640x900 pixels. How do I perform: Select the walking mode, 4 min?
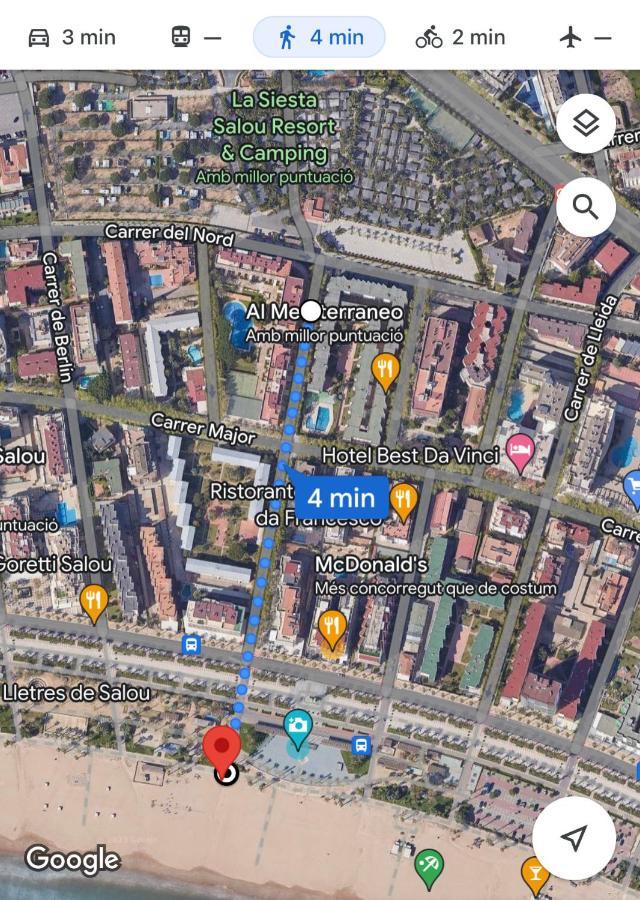[x=319, y=37]
